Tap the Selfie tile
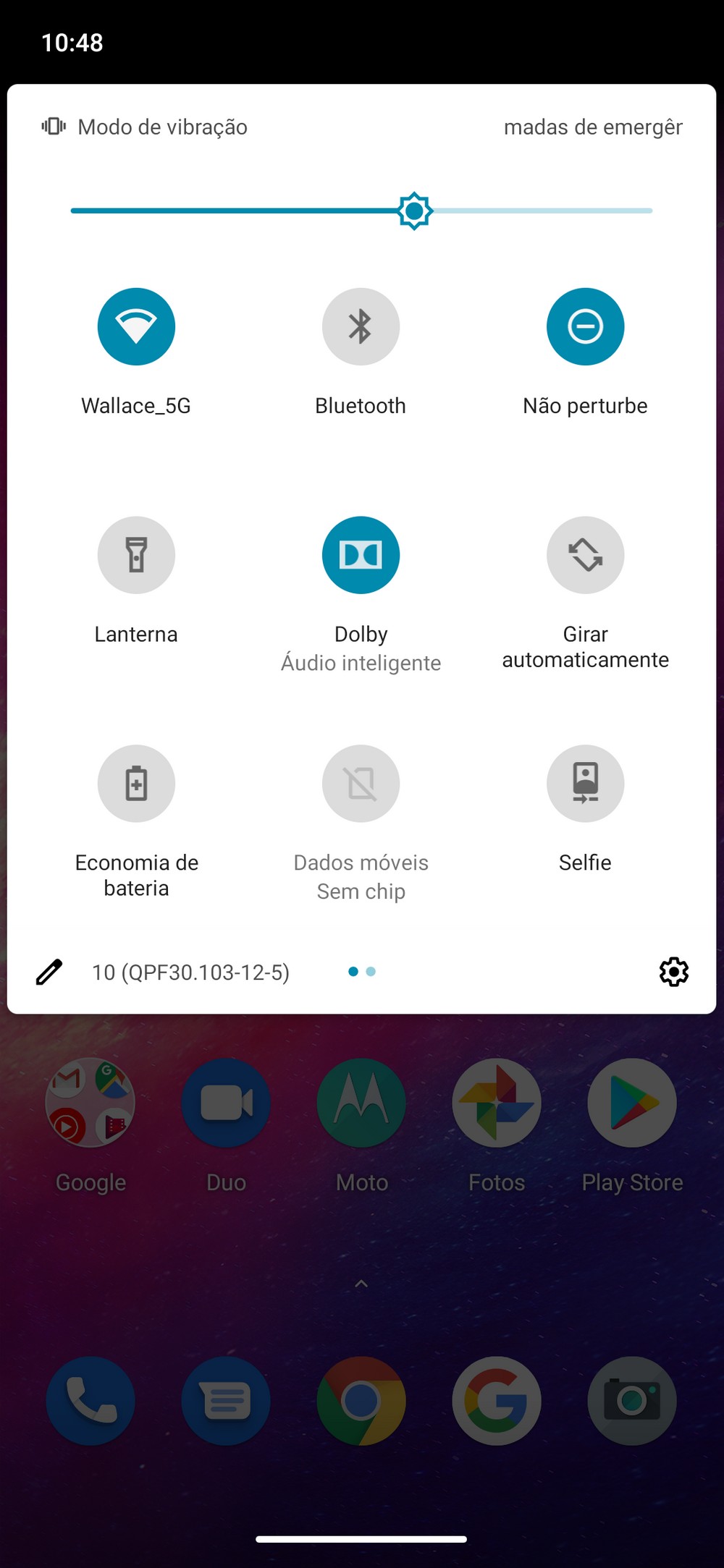Viewport: 724px width, 1568px height. pos(585,784)
